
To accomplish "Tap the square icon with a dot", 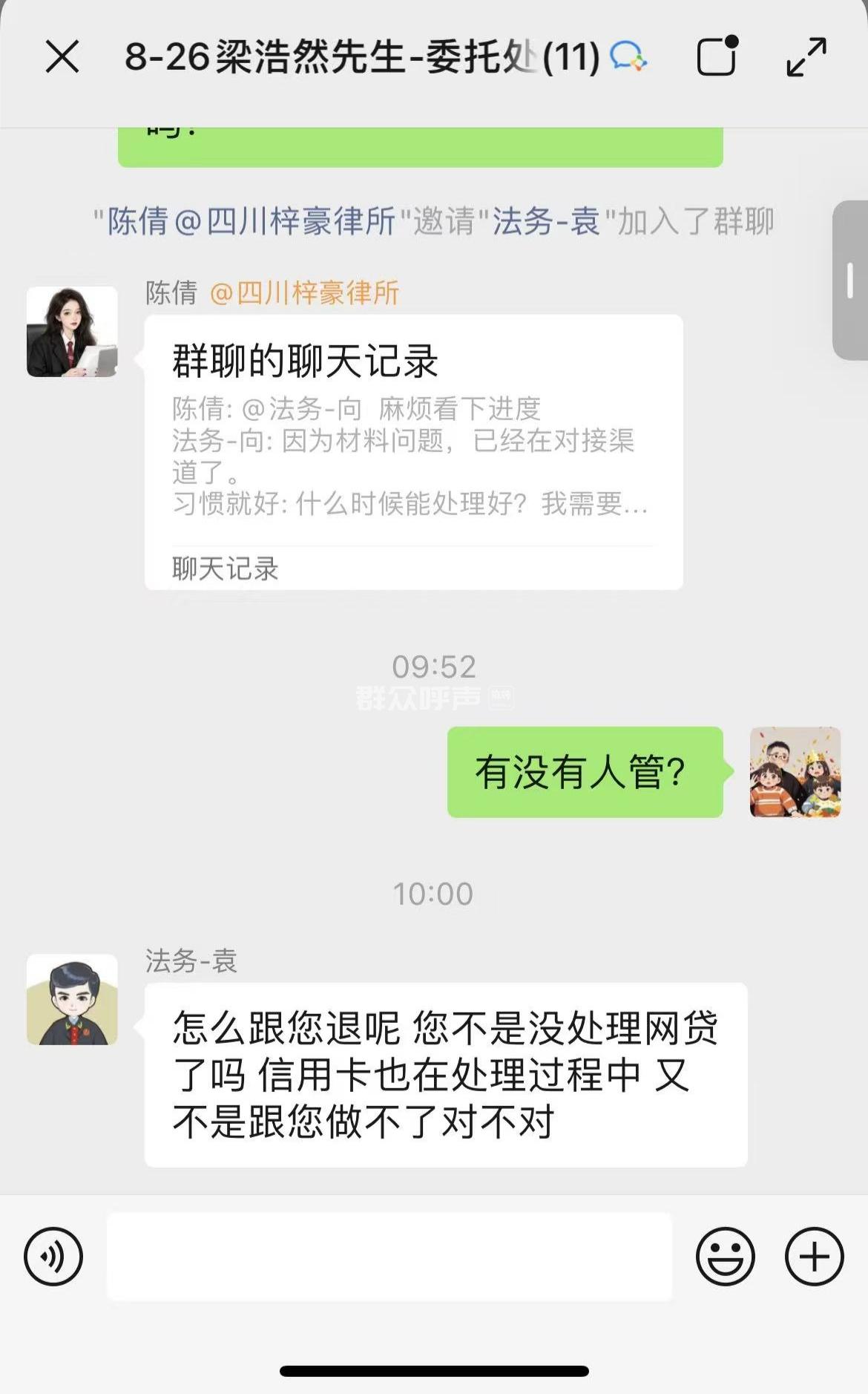I will pyautogui.click(x=717, y=56).
